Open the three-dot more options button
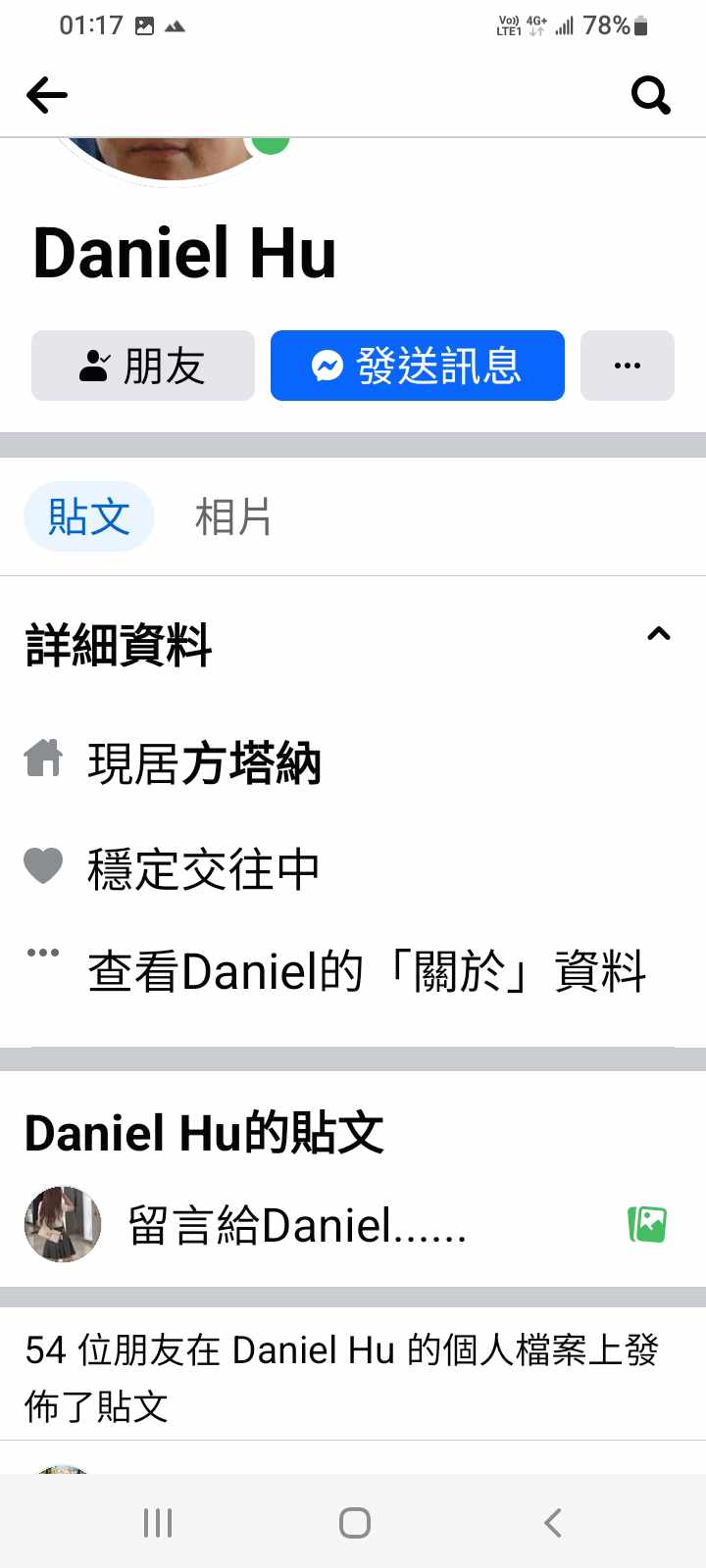 click(628, 366)
